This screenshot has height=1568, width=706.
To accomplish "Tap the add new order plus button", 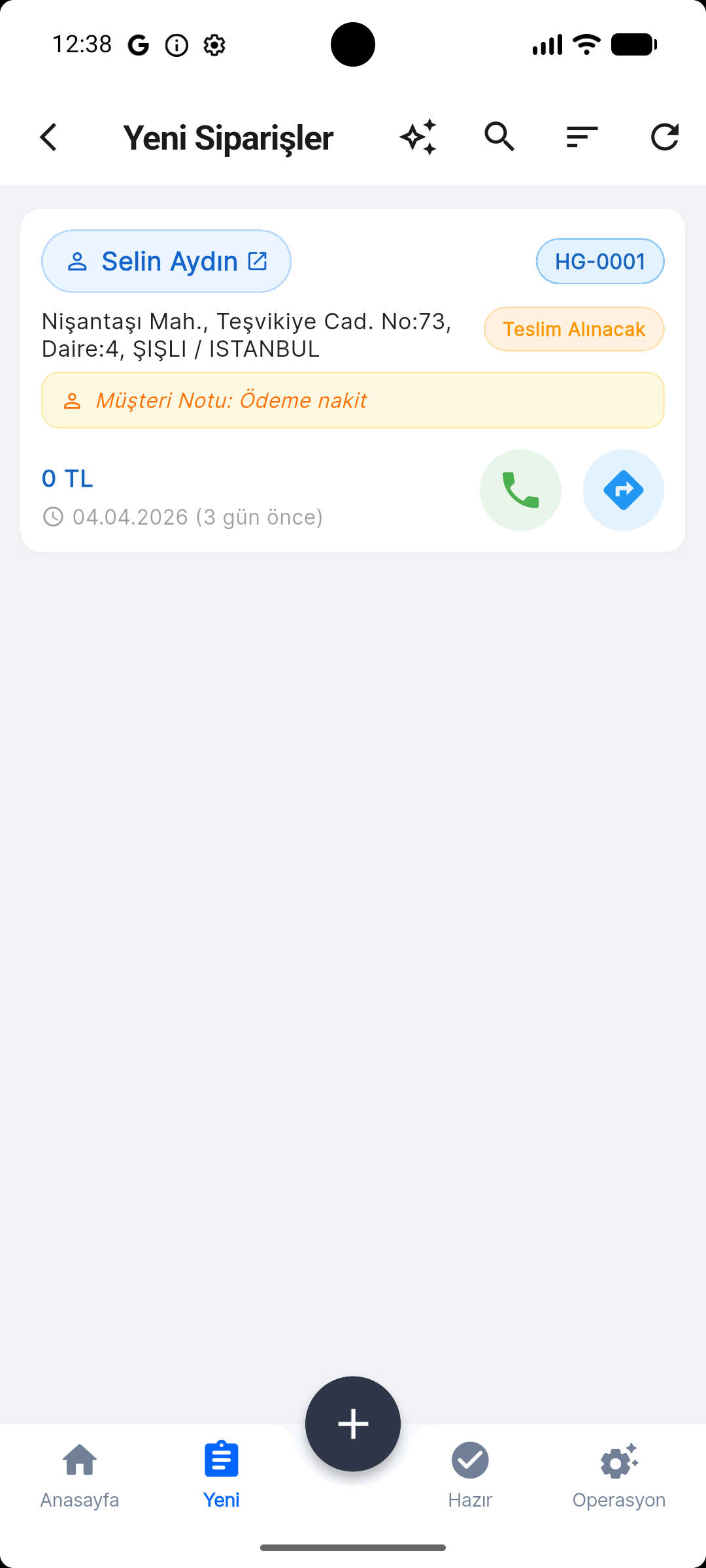I will pos(353,1423).
